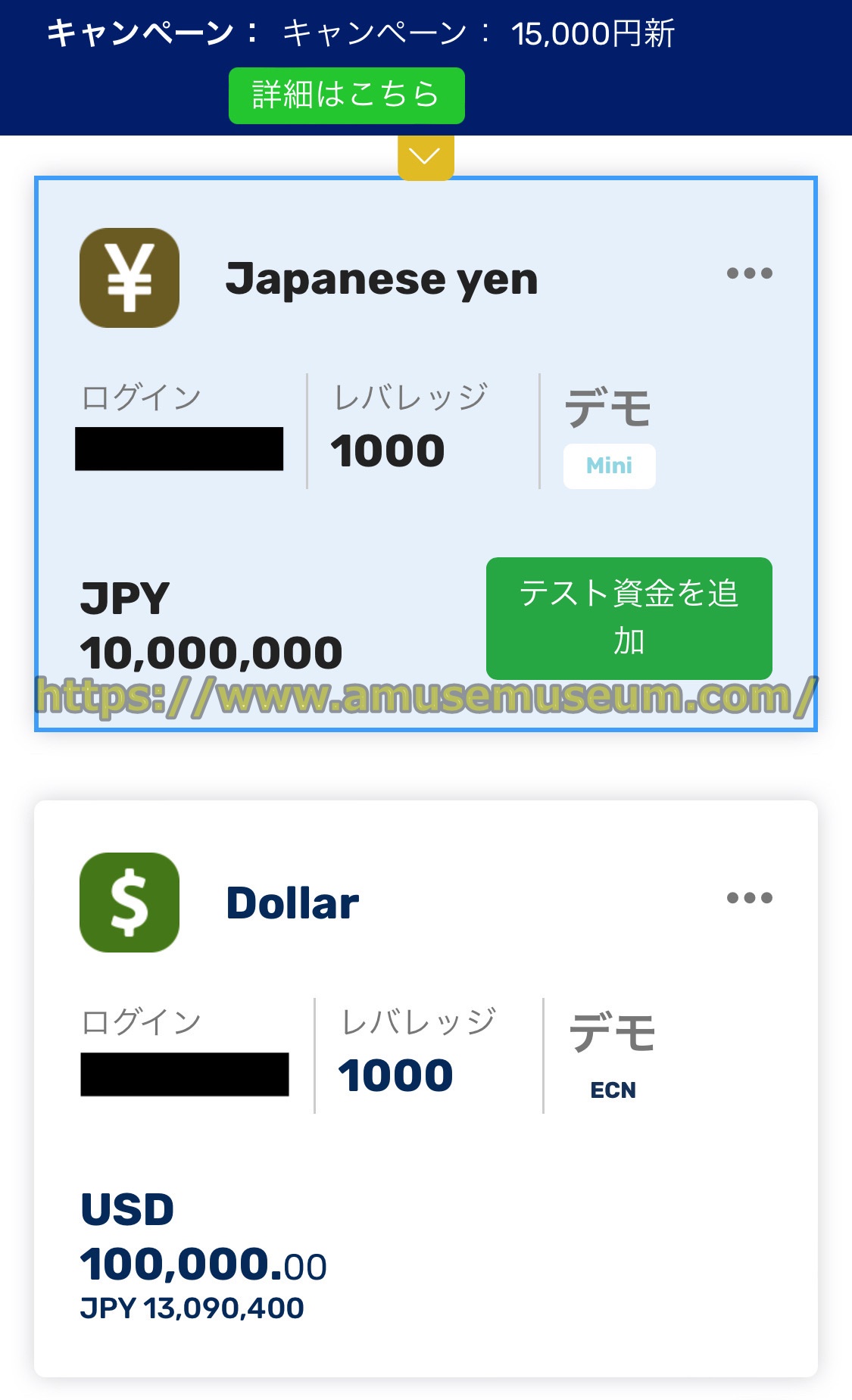Add test funds with テスト資金を追加

tap(629, 618)
